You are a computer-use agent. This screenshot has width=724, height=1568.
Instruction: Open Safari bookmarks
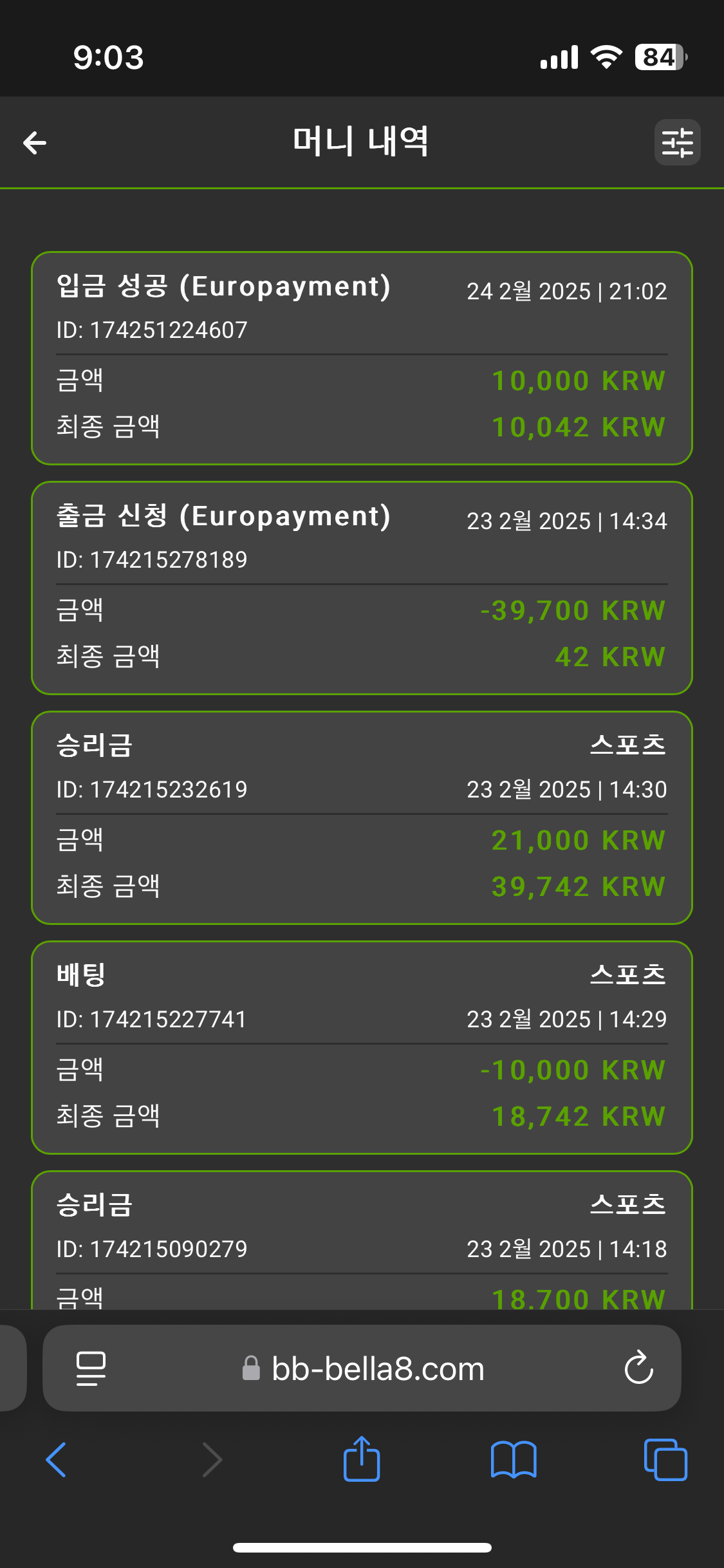tap(513, 1459)
